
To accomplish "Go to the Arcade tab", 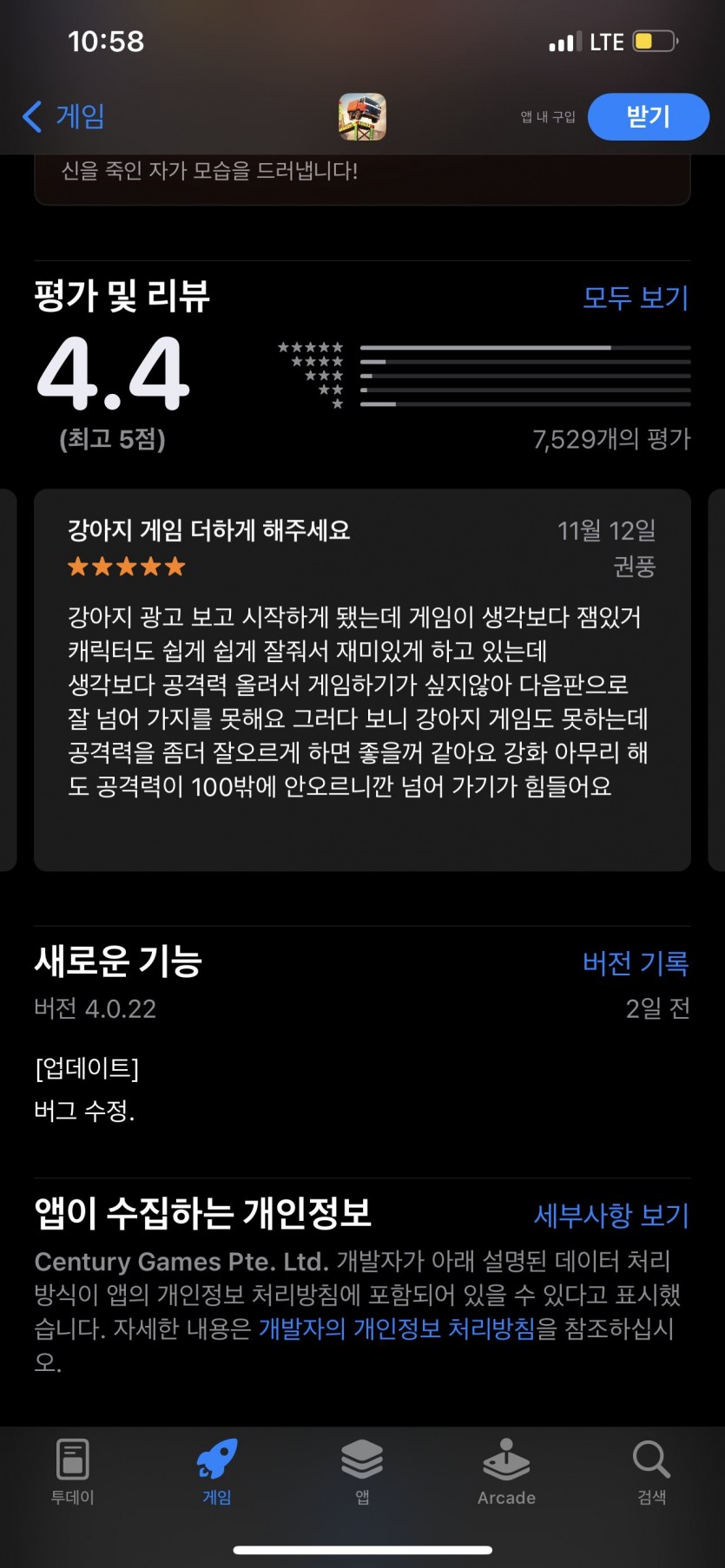I will 506,1472.
